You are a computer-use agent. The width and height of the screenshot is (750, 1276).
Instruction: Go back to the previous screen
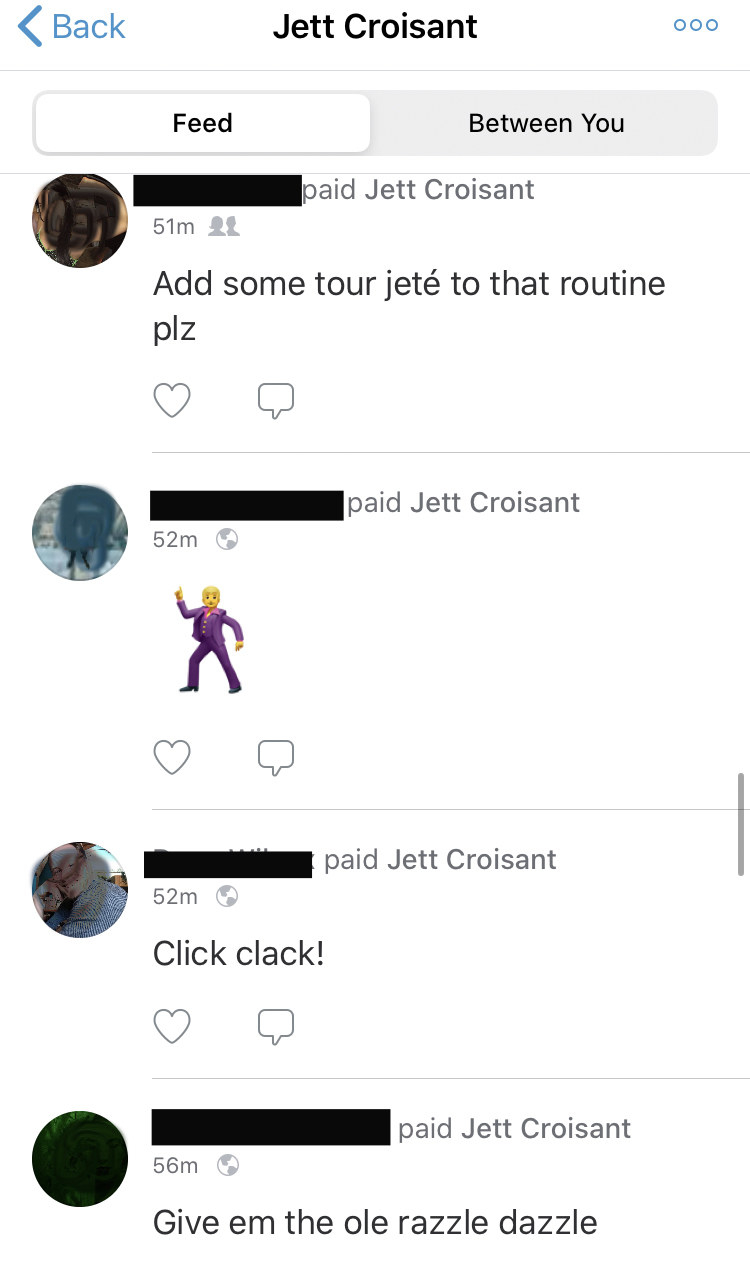72,27
